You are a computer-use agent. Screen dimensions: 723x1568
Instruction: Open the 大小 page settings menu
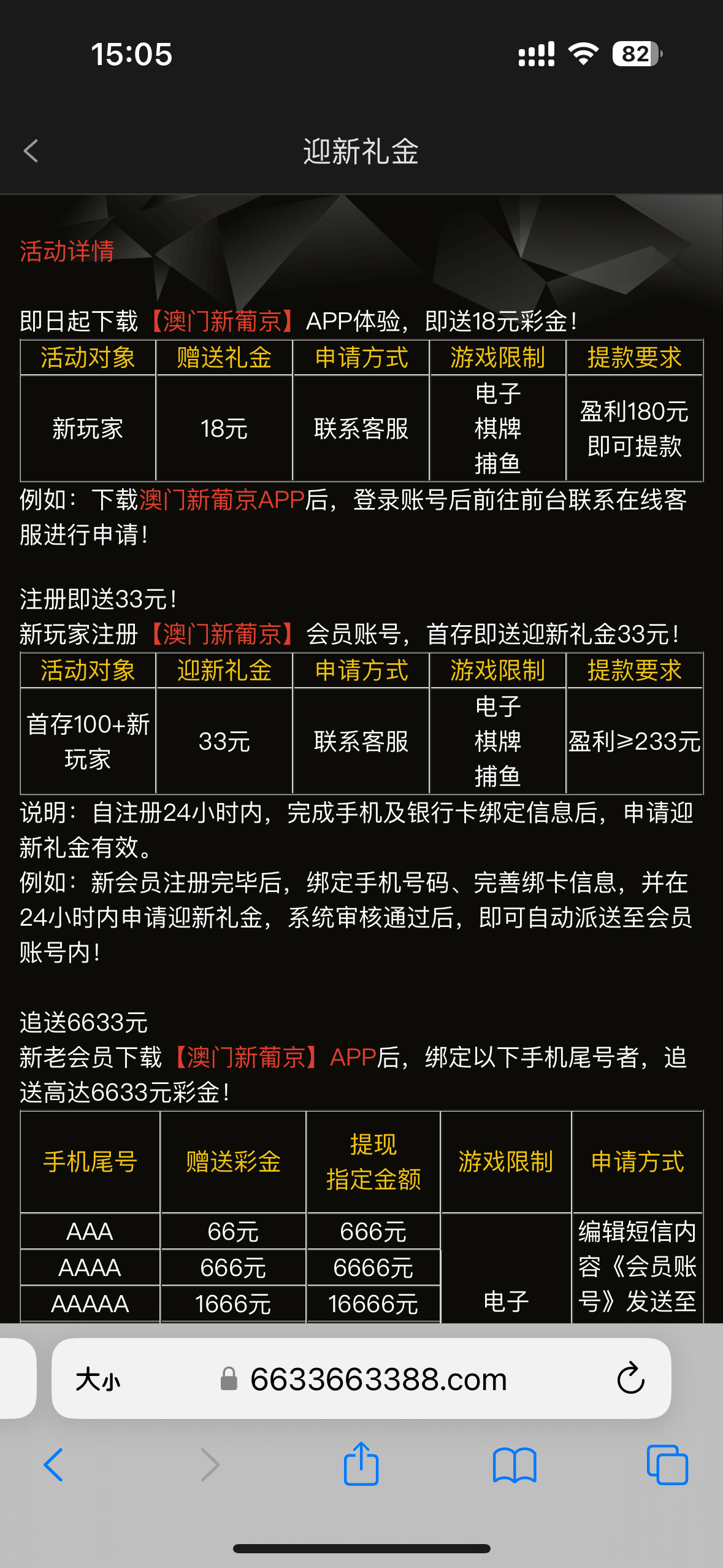coord(98,1380)
